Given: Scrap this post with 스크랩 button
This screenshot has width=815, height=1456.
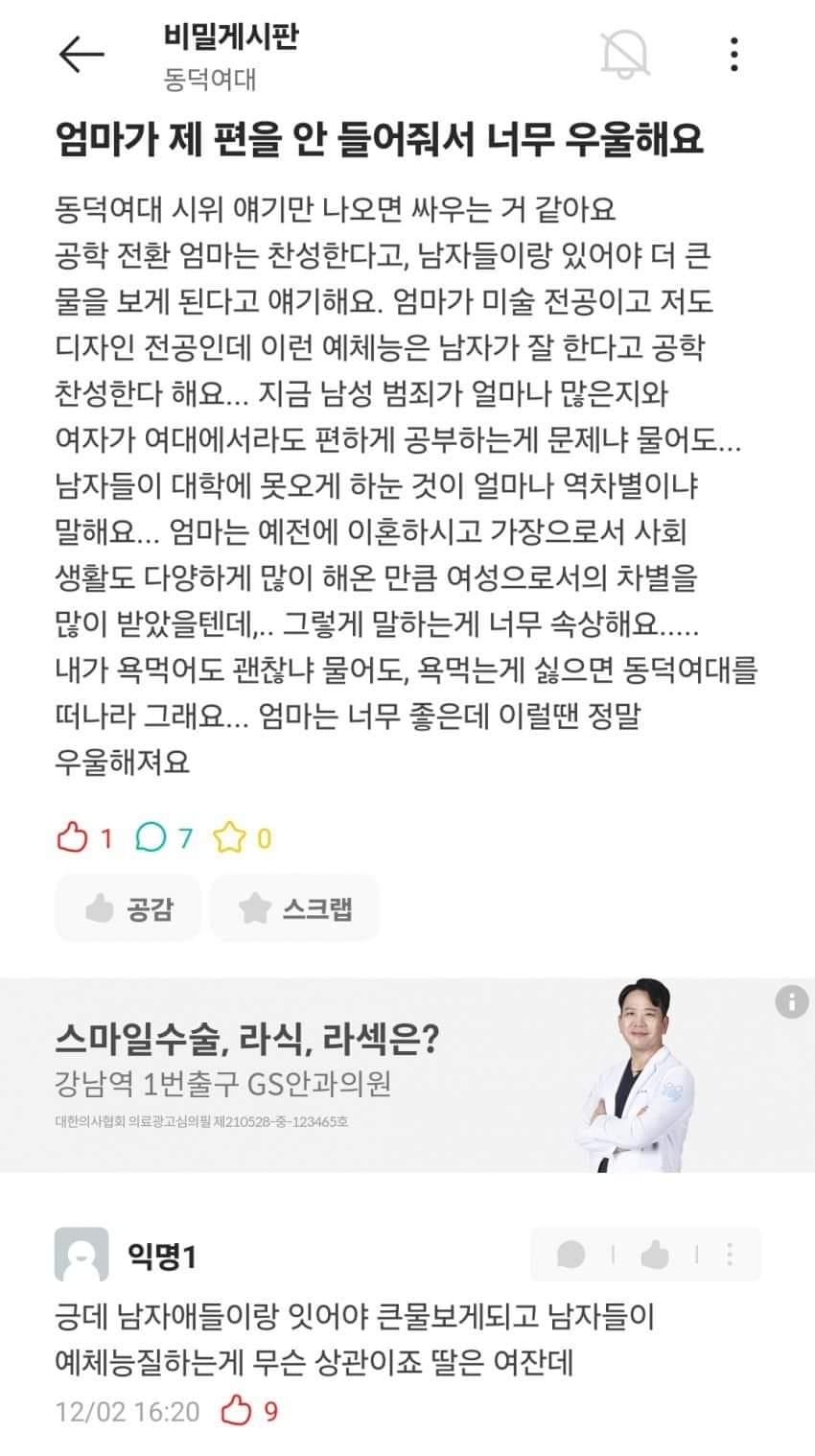Looking at the screenshot, I should pos(295,908).
